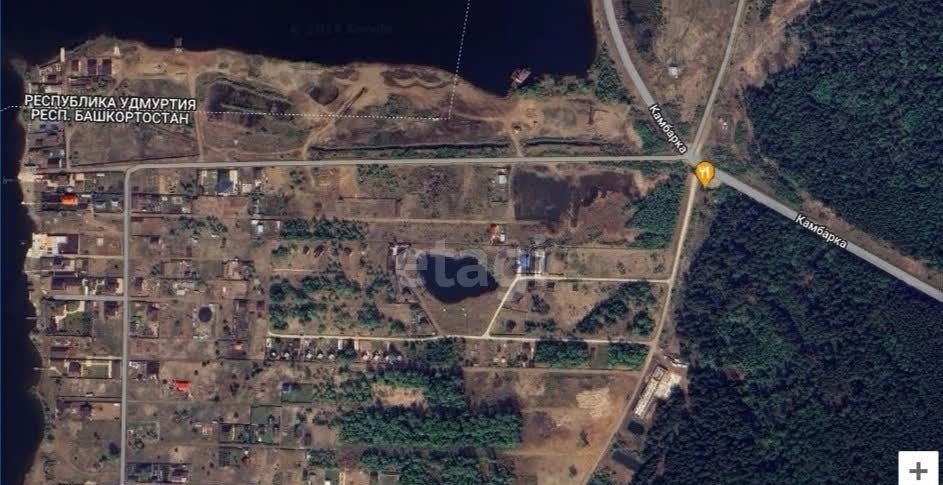The height and width of the screenshot is (485, 943).
Task: Open the orange restaurant marker on the map
Action: click(705, 174)
